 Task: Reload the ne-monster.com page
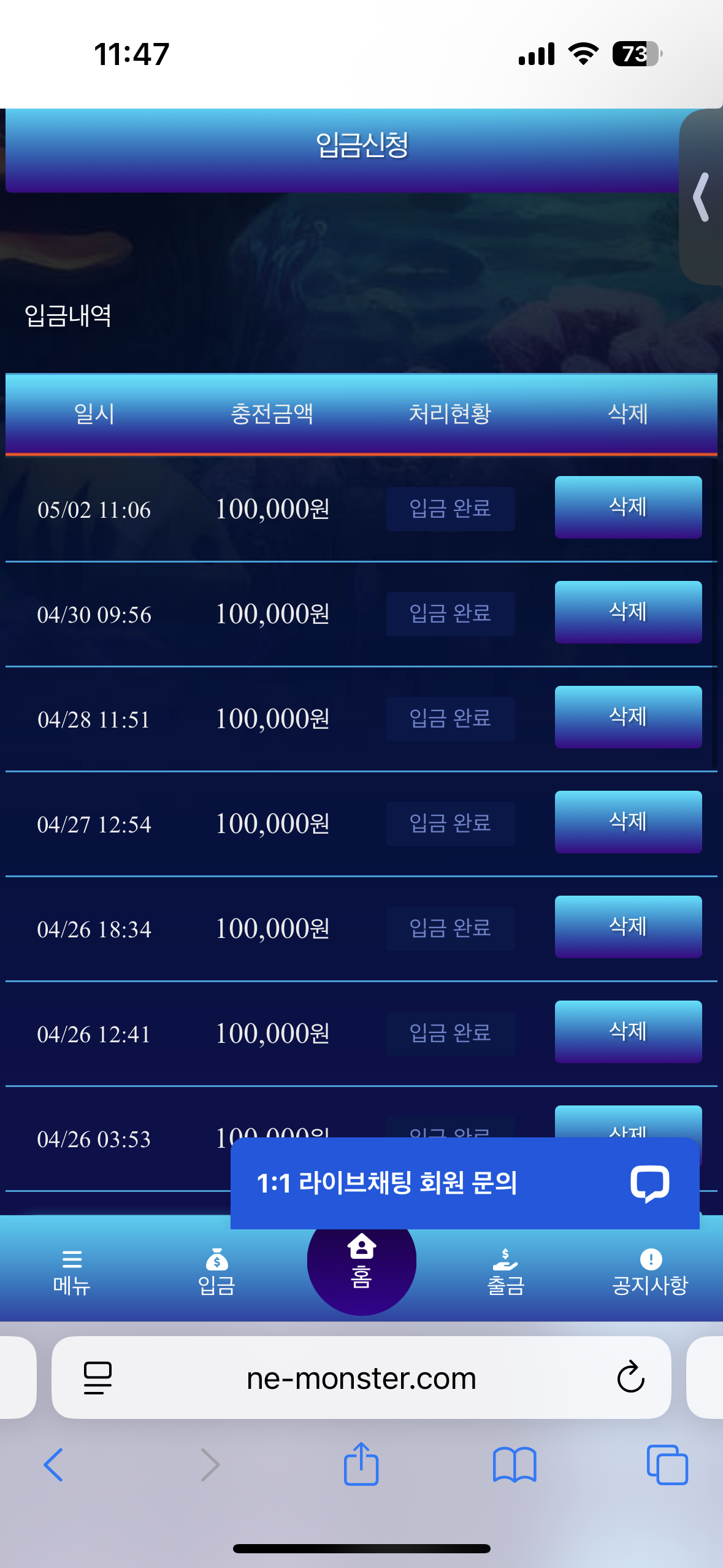pyautogui.click(x=630, y=1377)
